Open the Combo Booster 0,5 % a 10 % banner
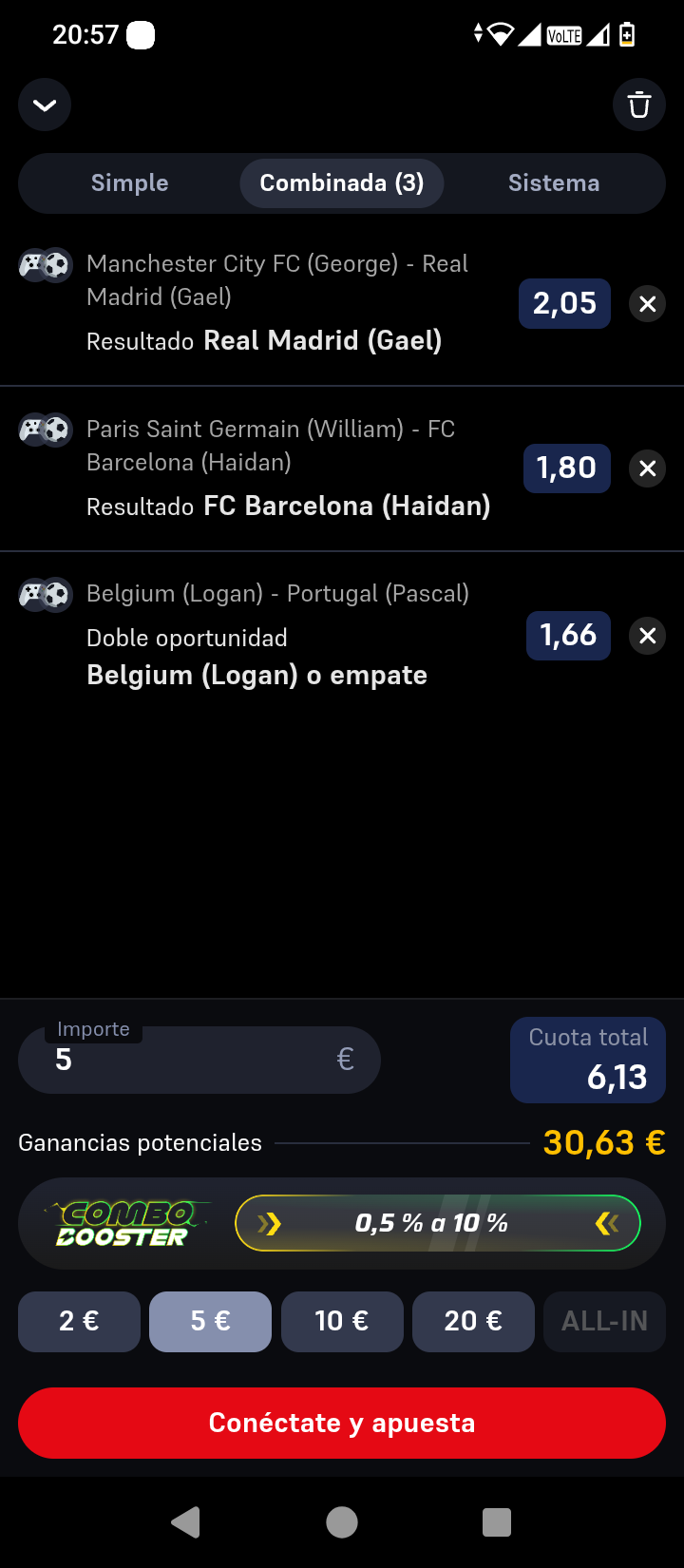Viewport: 684px width, 1568px height. point(342,1223)
